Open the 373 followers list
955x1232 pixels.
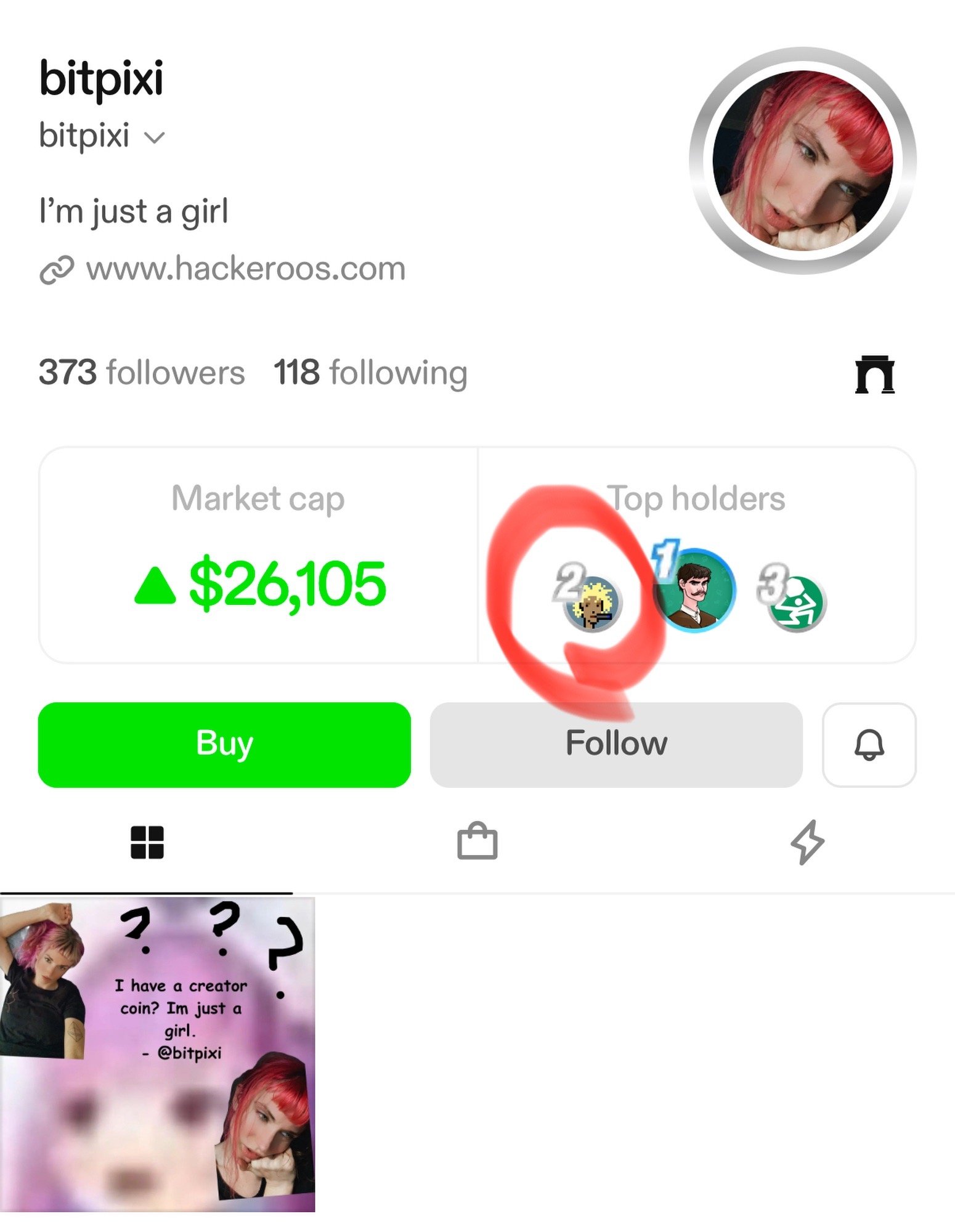[142, 373]
